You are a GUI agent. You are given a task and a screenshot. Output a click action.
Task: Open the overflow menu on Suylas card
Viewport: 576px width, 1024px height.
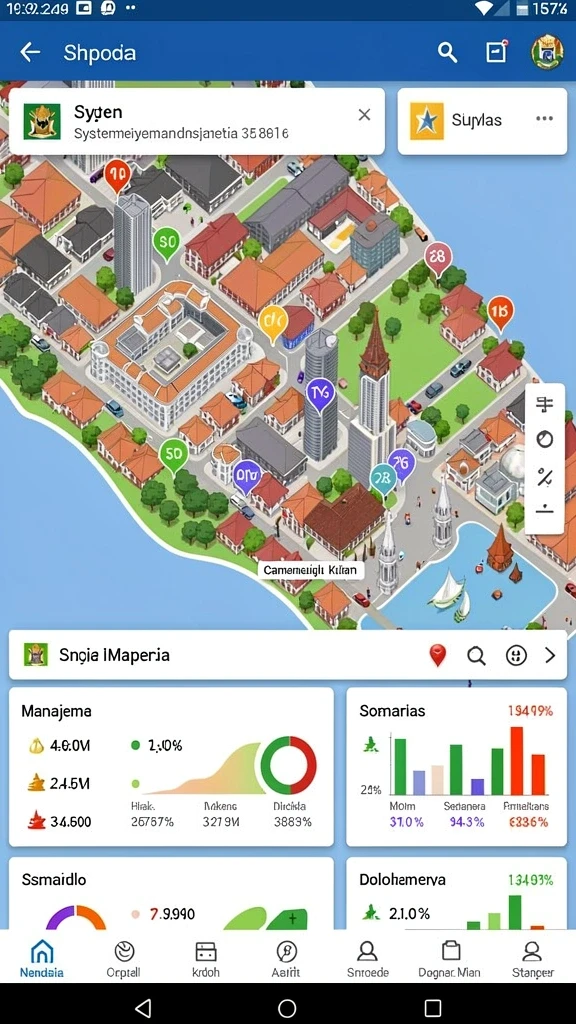[x=544, y=119]
